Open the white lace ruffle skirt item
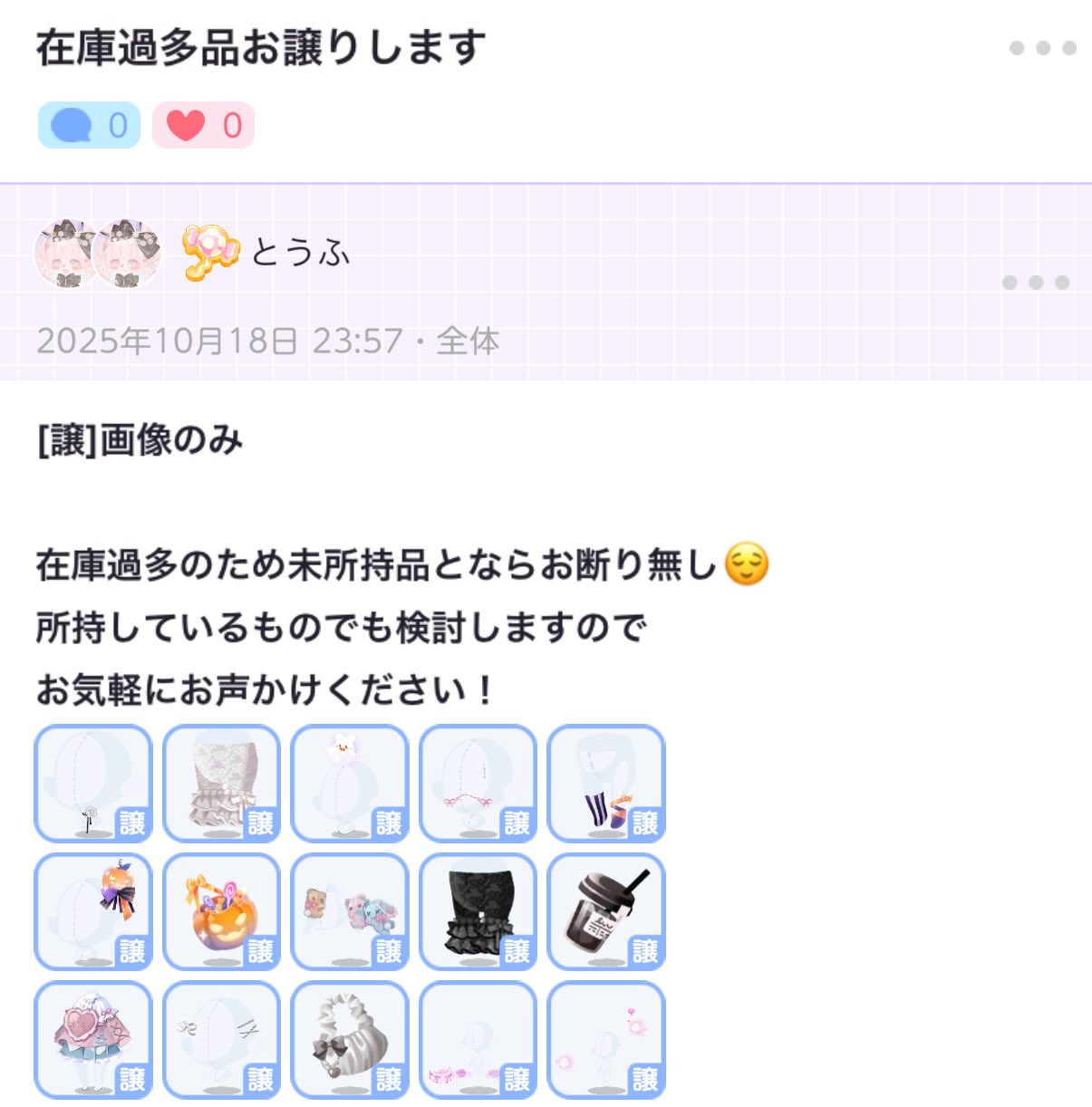The image size is (1092, 1107). click(221, 784)
